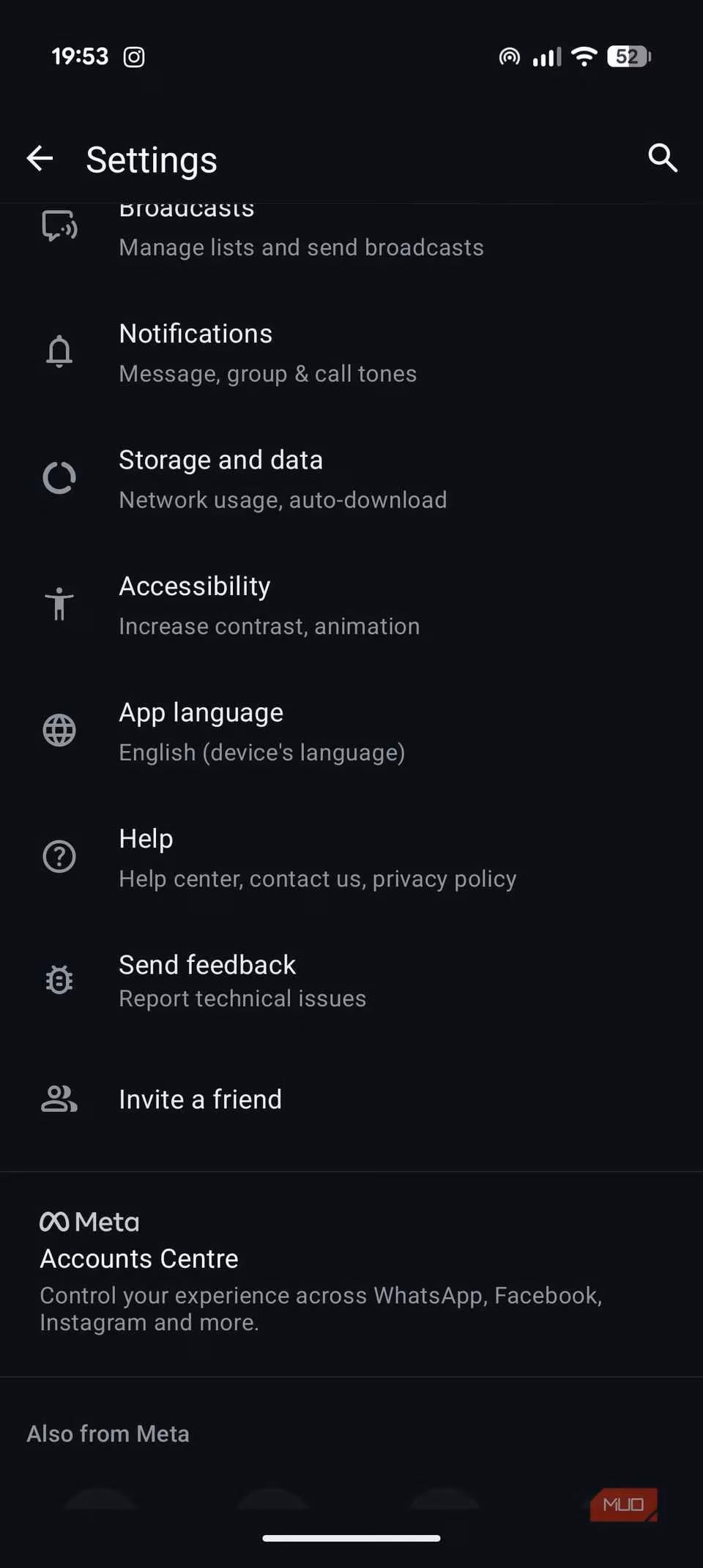
Task: Click the Accessibility person icon
Action: pos(58,604)
